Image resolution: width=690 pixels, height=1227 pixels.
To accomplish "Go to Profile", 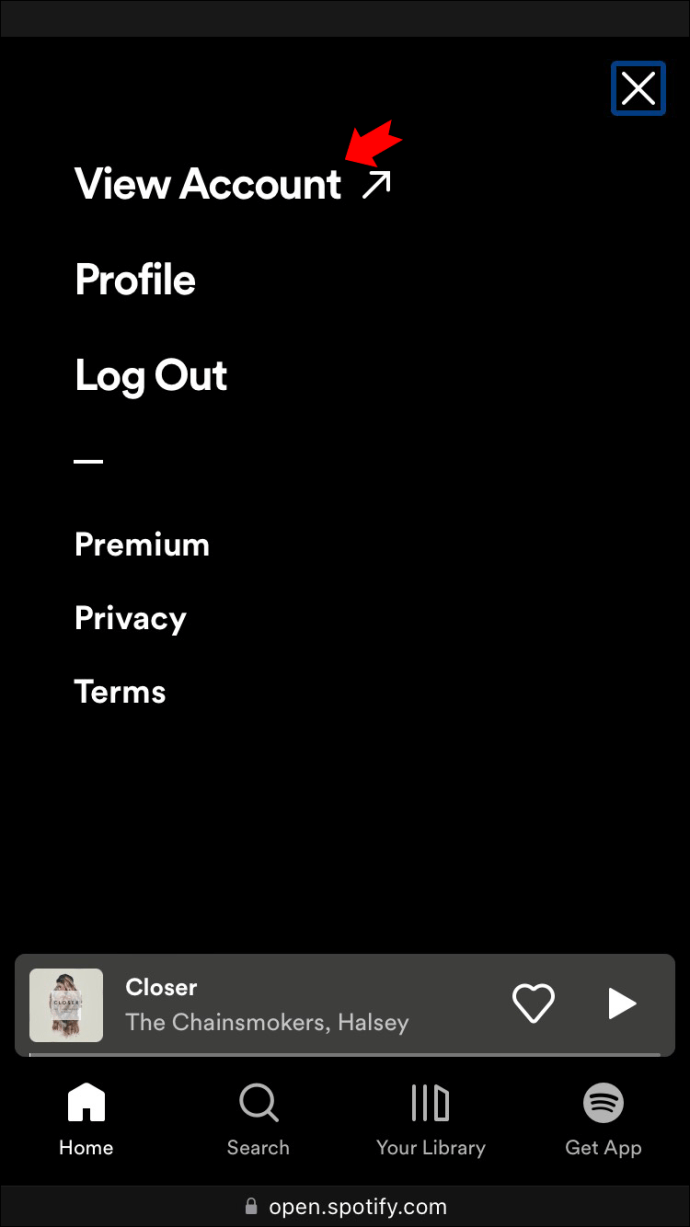I will (135, 280).
